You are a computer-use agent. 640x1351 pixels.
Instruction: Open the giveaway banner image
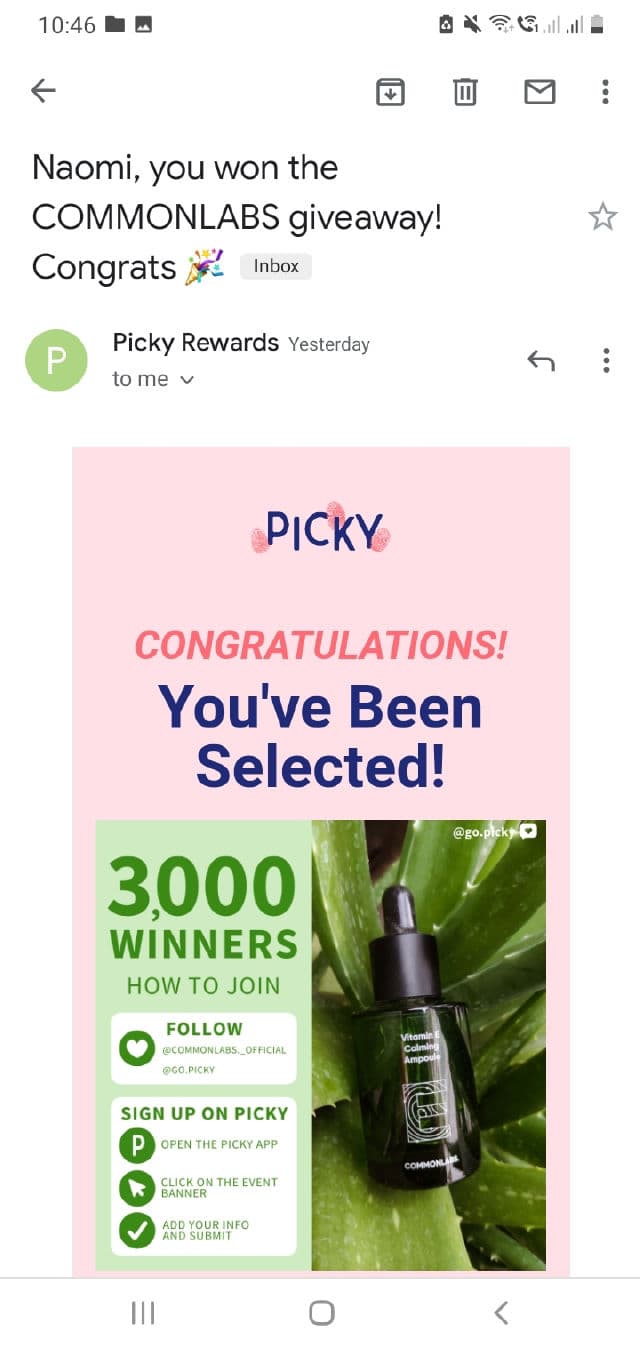click(321, 1045)
